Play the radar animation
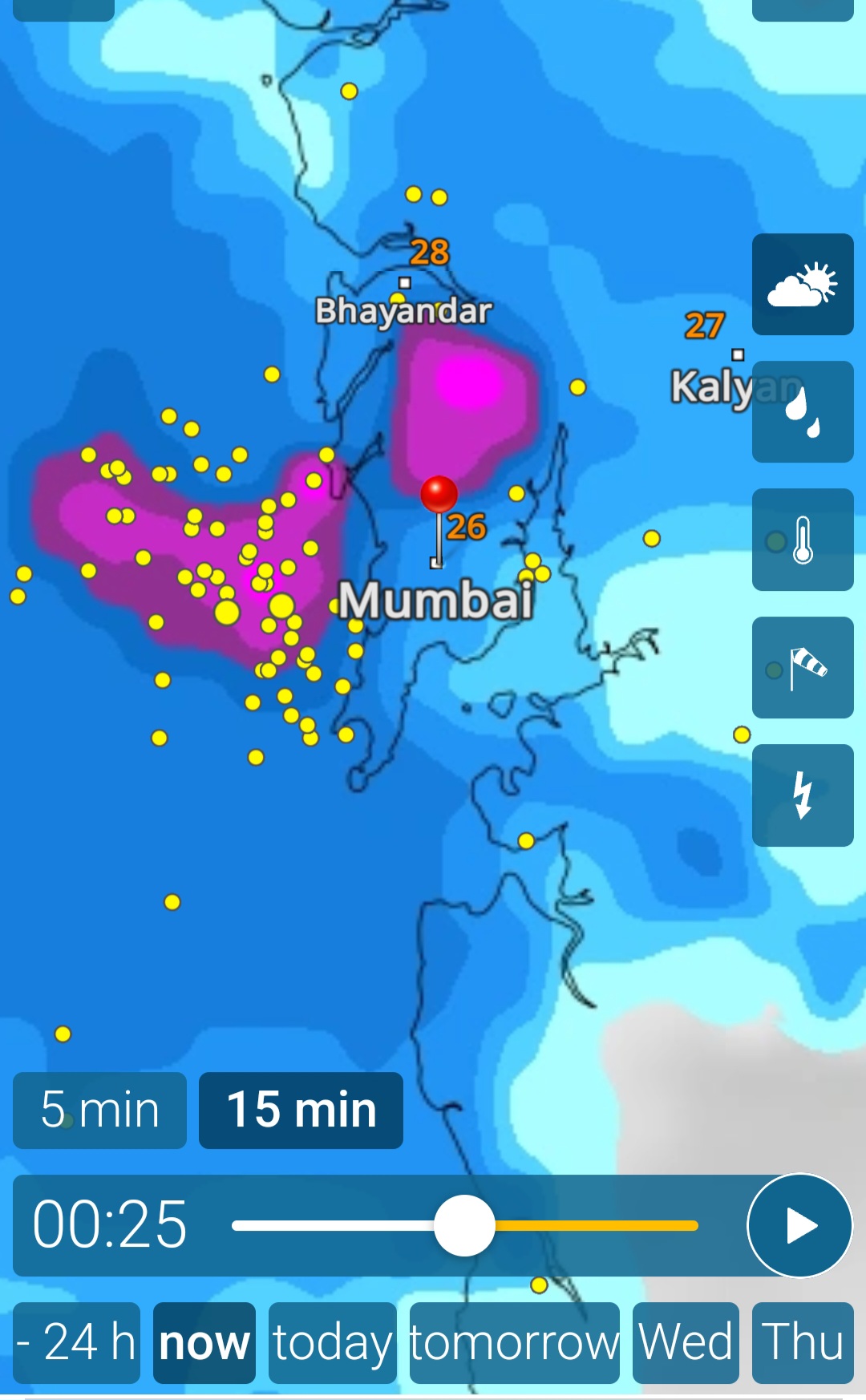 click(799, 1225)
